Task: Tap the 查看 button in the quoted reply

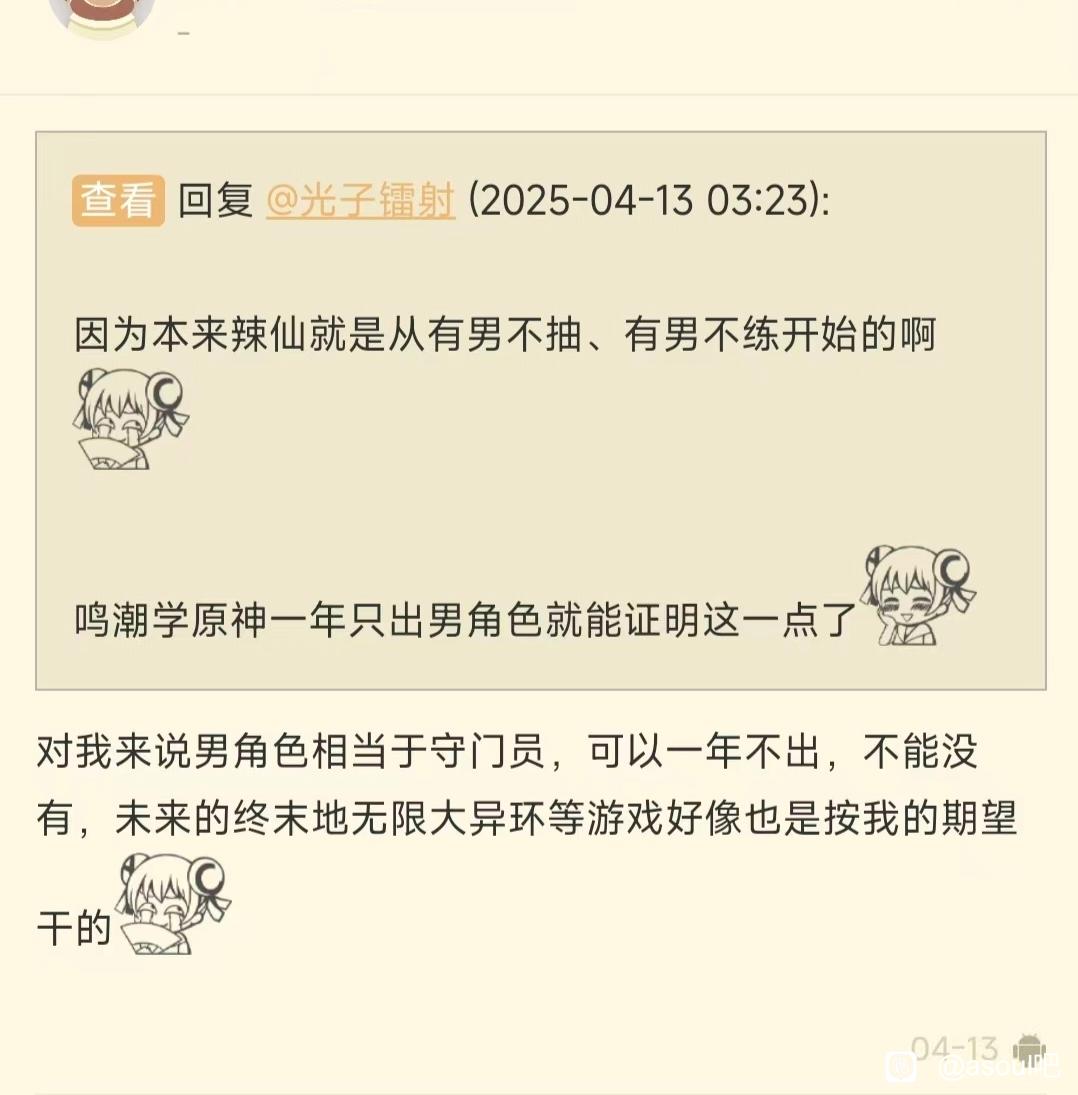Action: coord(118,201)
